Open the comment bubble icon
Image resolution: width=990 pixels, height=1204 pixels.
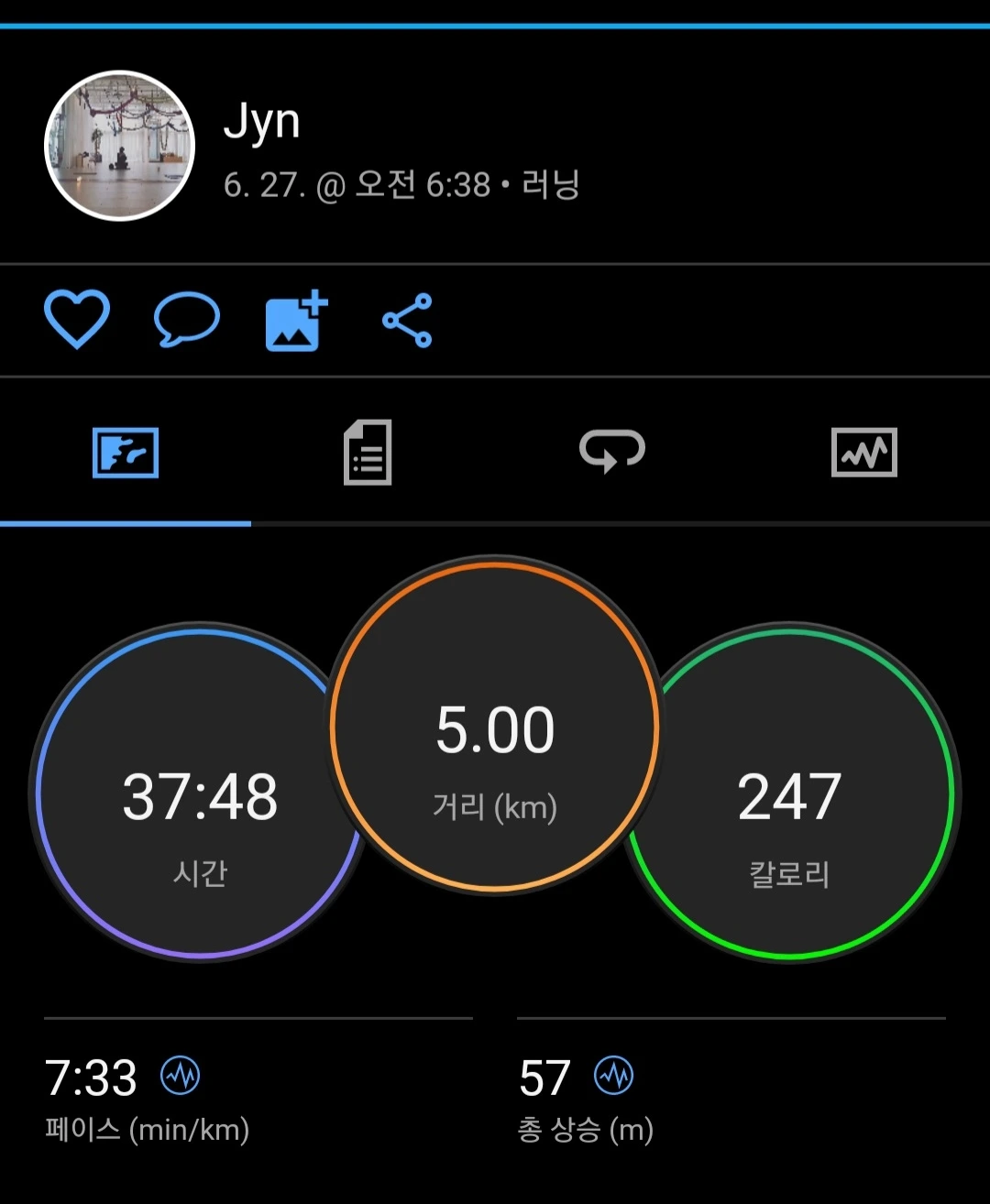[x=186, y=320]
